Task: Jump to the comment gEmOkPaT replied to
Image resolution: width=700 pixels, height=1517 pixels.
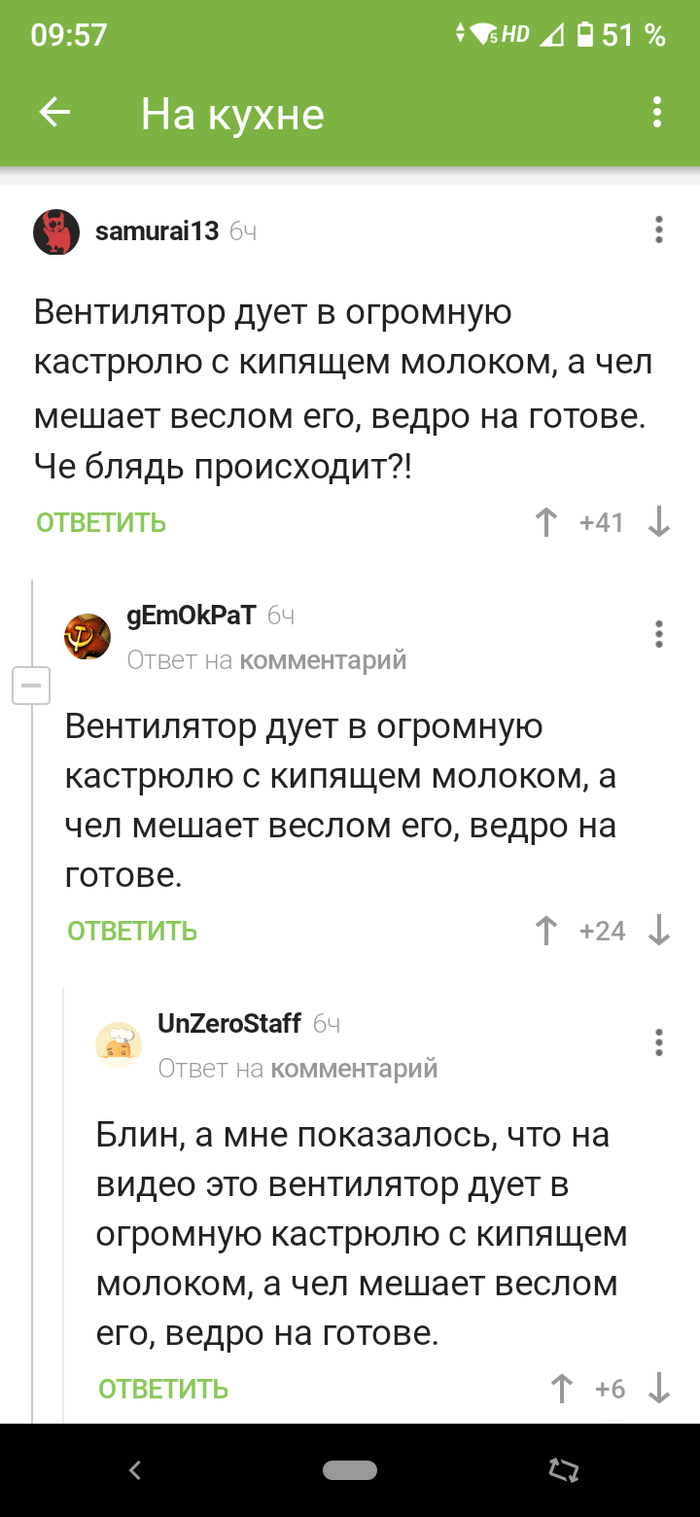Action: [323, 660]
